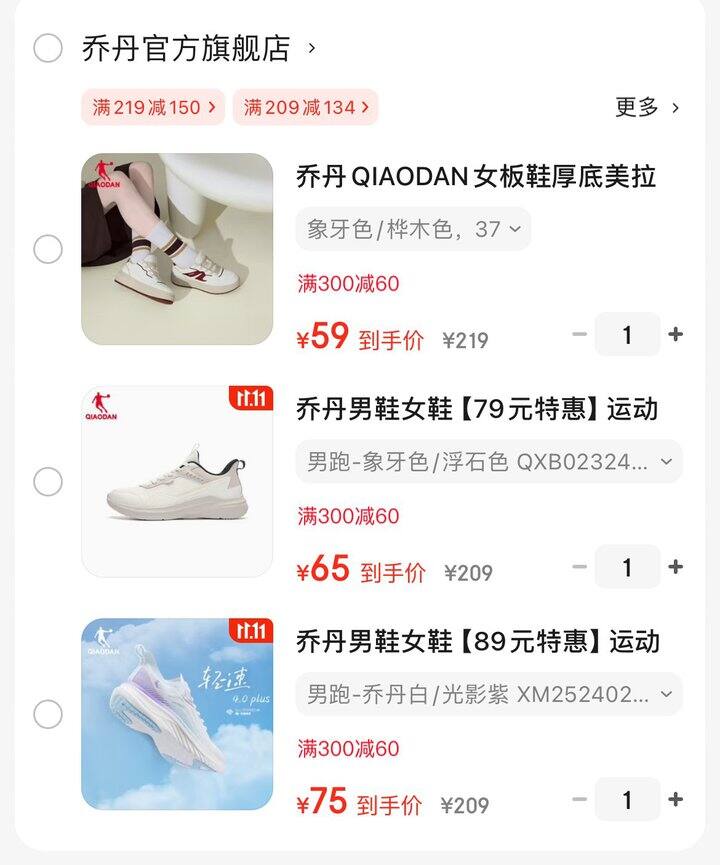Open the 【89元特惠】 product image

click(177, 714)
